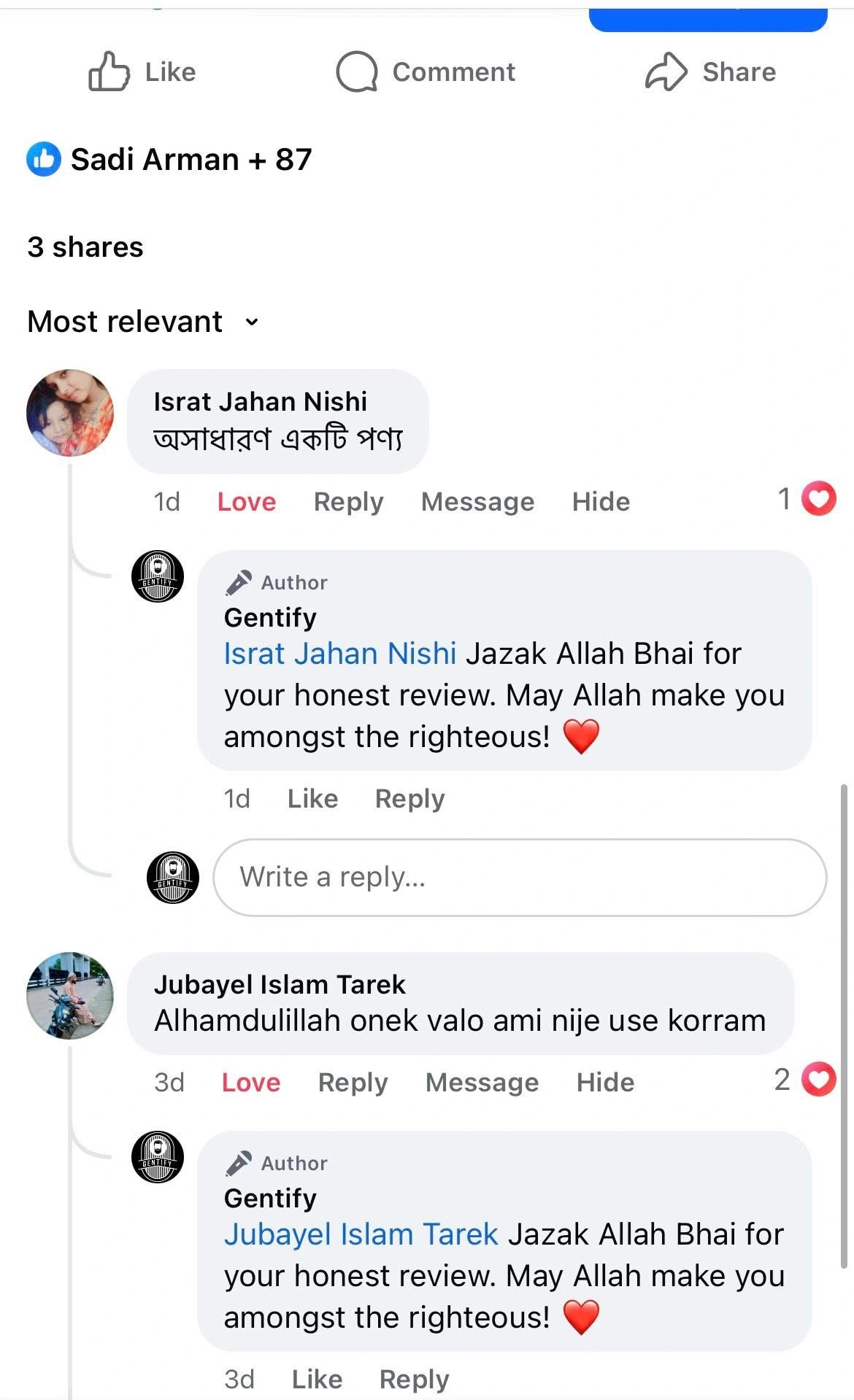Tap Love under Jubayel Islam Tarek's comment

251,1083
